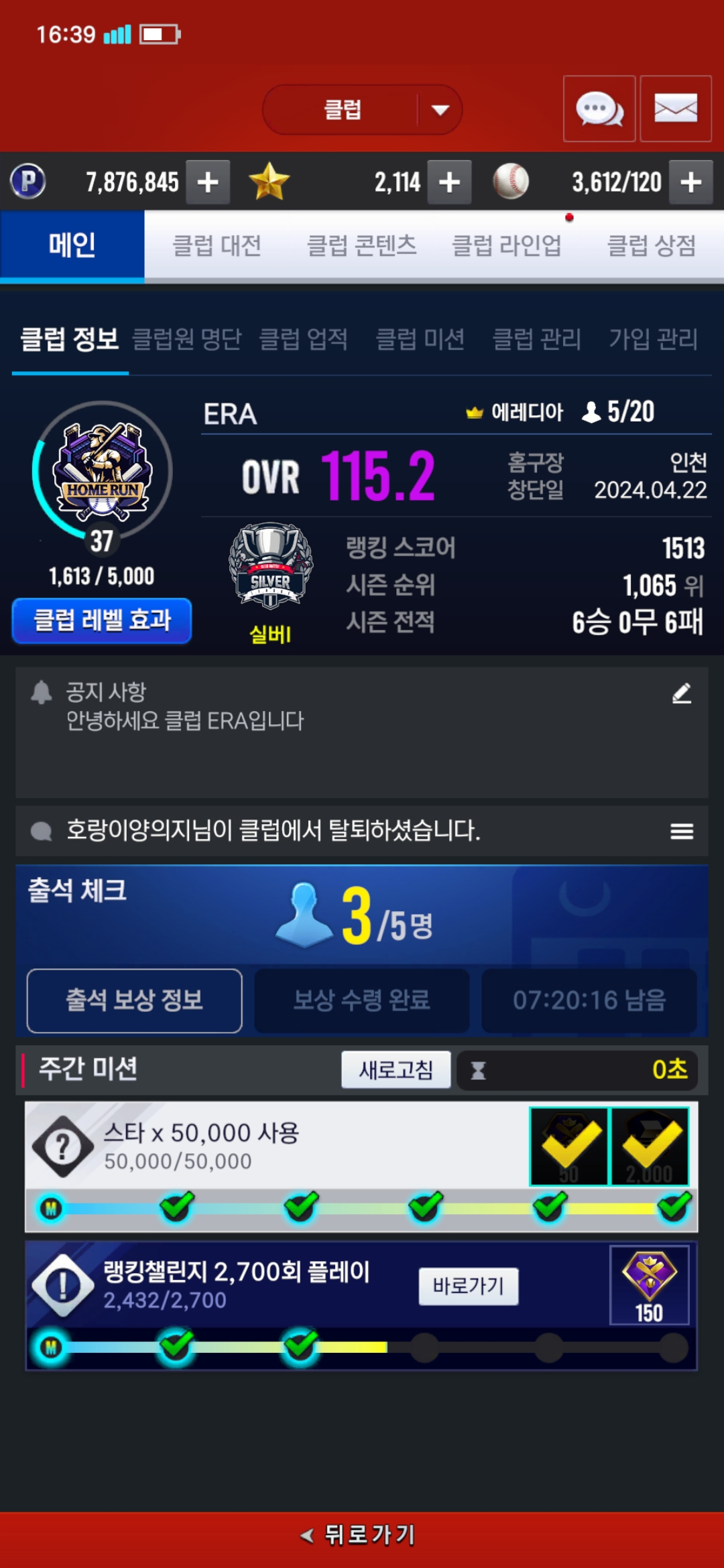Open the 클럽 업적 sub-tab
Viewport: 724px width, 1568px height.
[303, 339]
